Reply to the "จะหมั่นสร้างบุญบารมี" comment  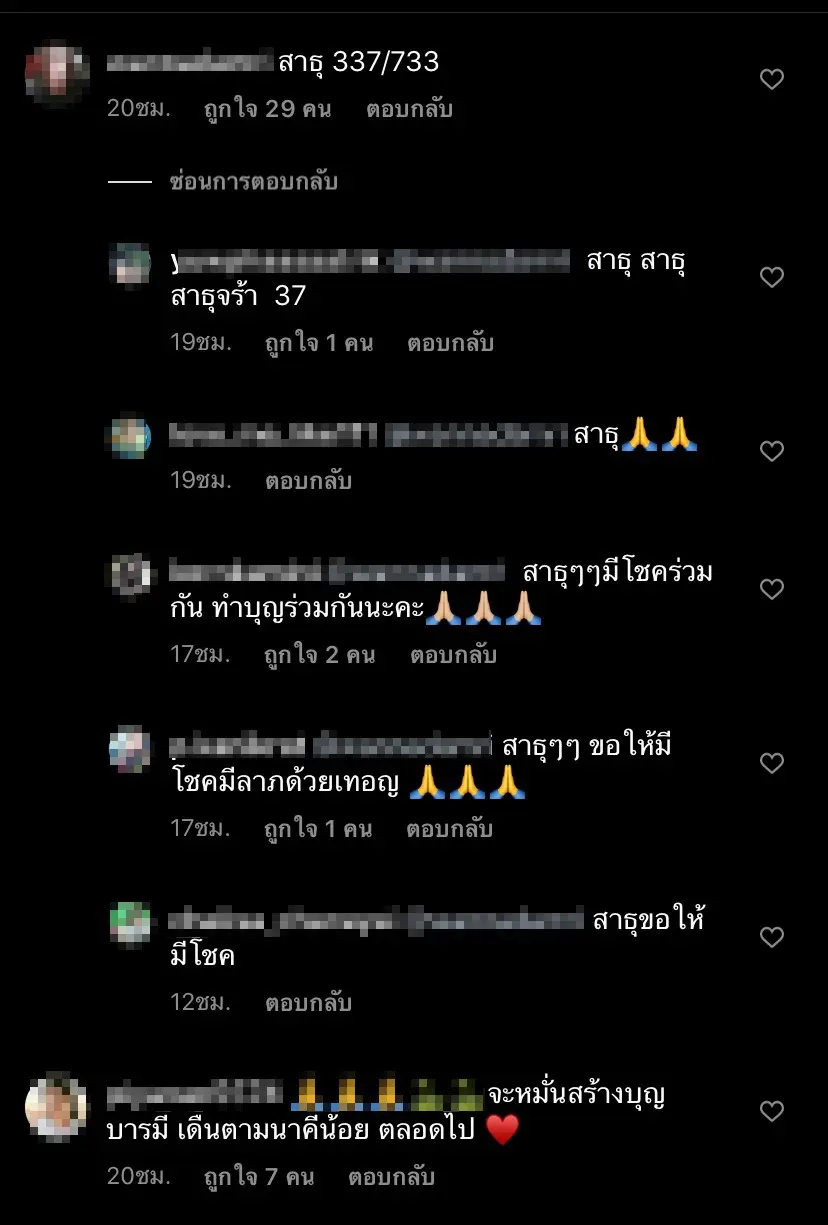coord(391,1177)
